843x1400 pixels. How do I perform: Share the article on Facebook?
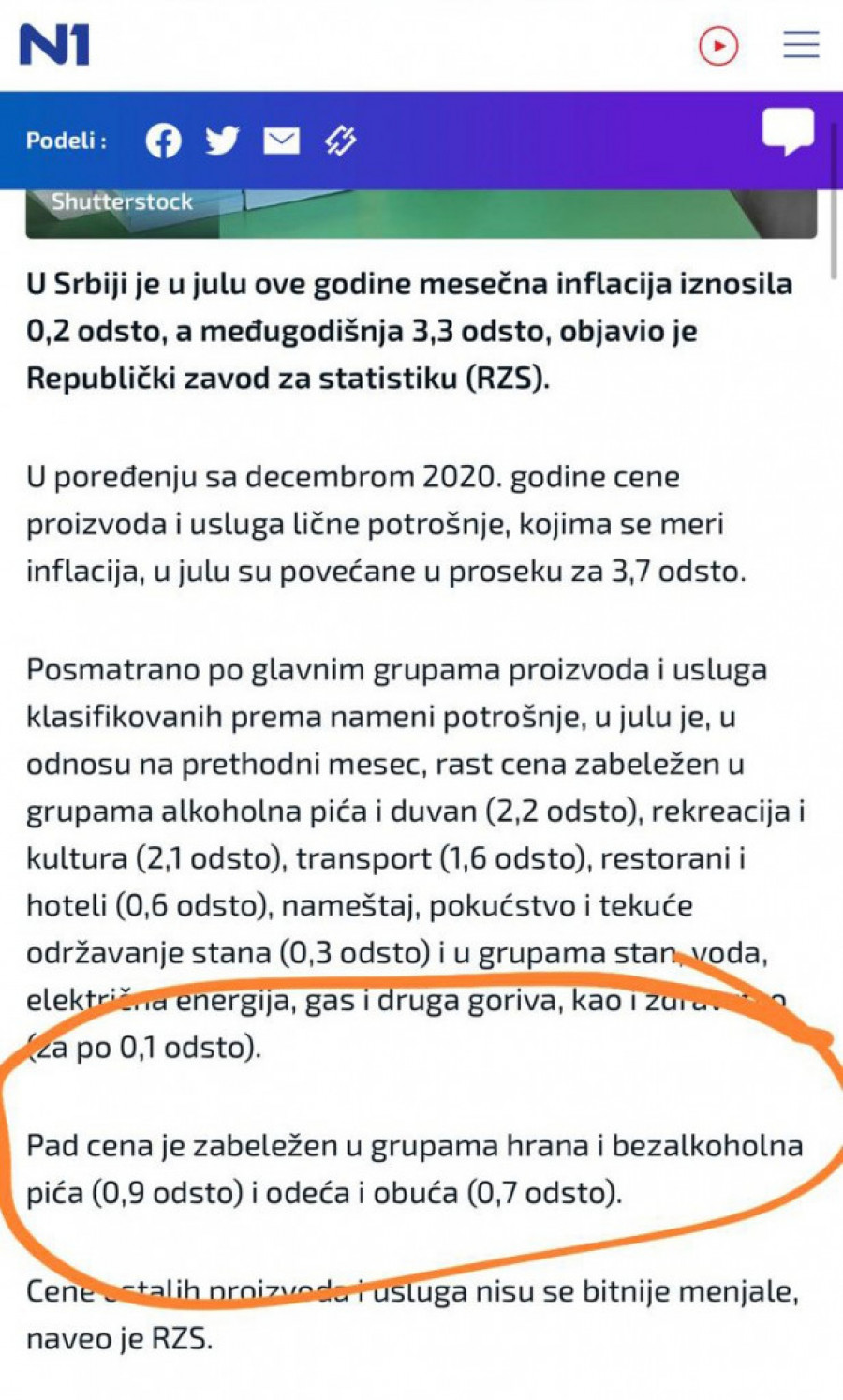pyautogui.click(x=163, y=141)
